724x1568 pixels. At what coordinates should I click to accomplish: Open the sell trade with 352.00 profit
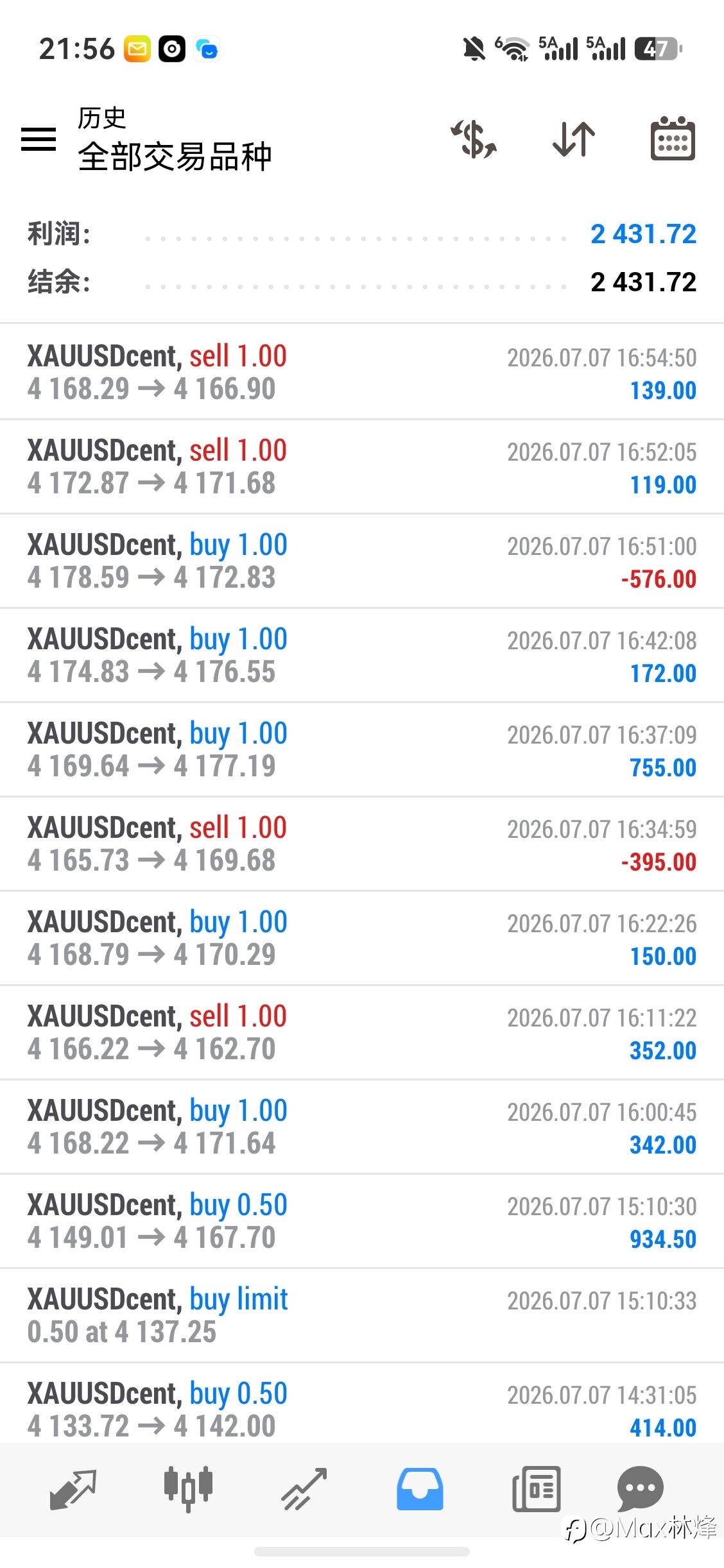click(362, 1032)
